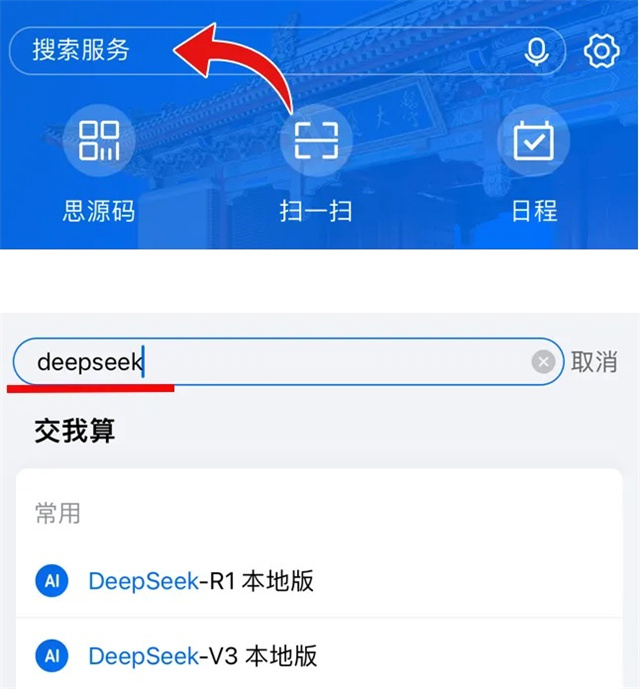
Task: Open settings via the gear icon
Action: tap(601, 50)
